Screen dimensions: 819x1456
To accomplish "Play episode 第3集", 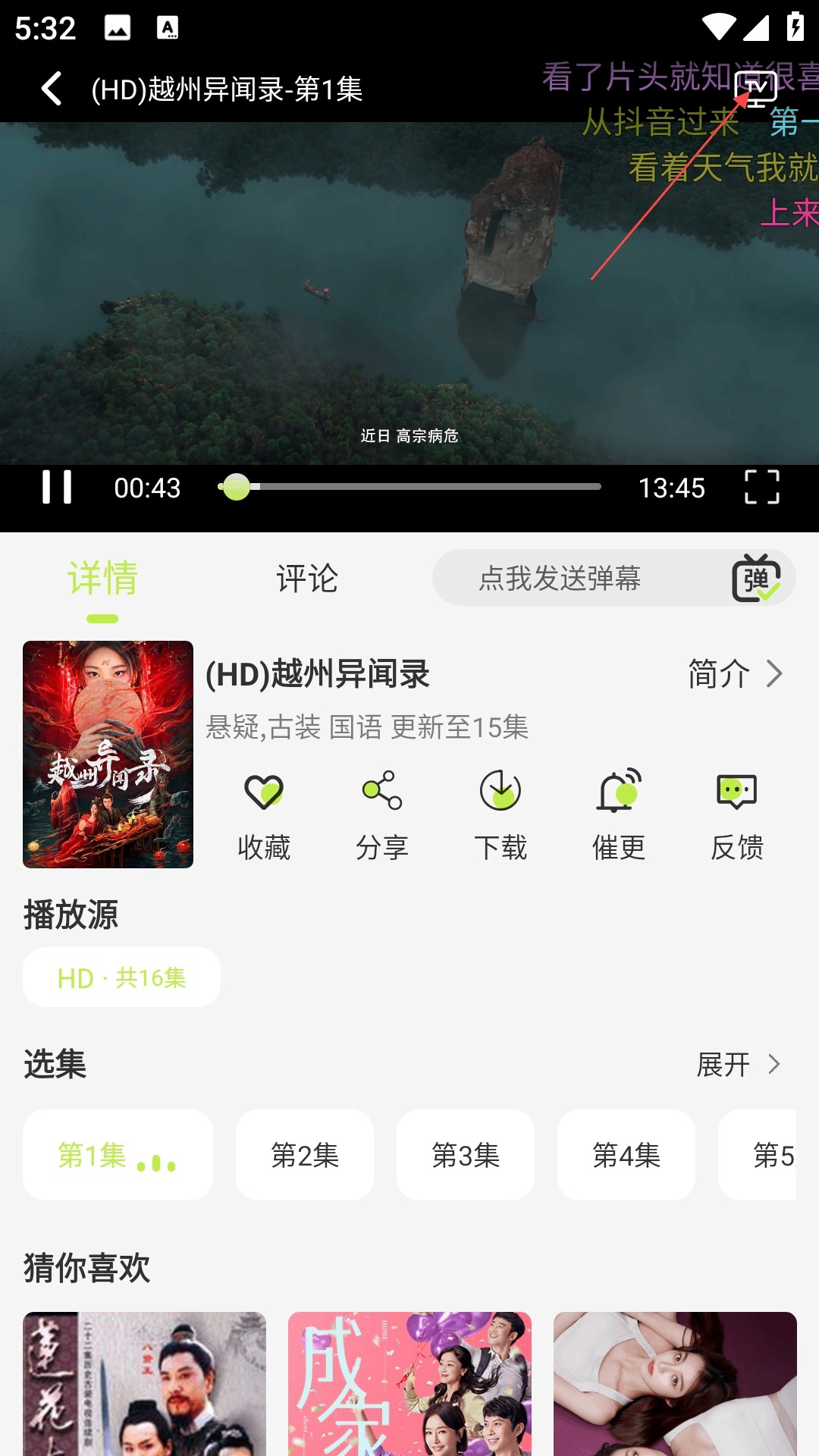I will click(x=466, y=1155).
